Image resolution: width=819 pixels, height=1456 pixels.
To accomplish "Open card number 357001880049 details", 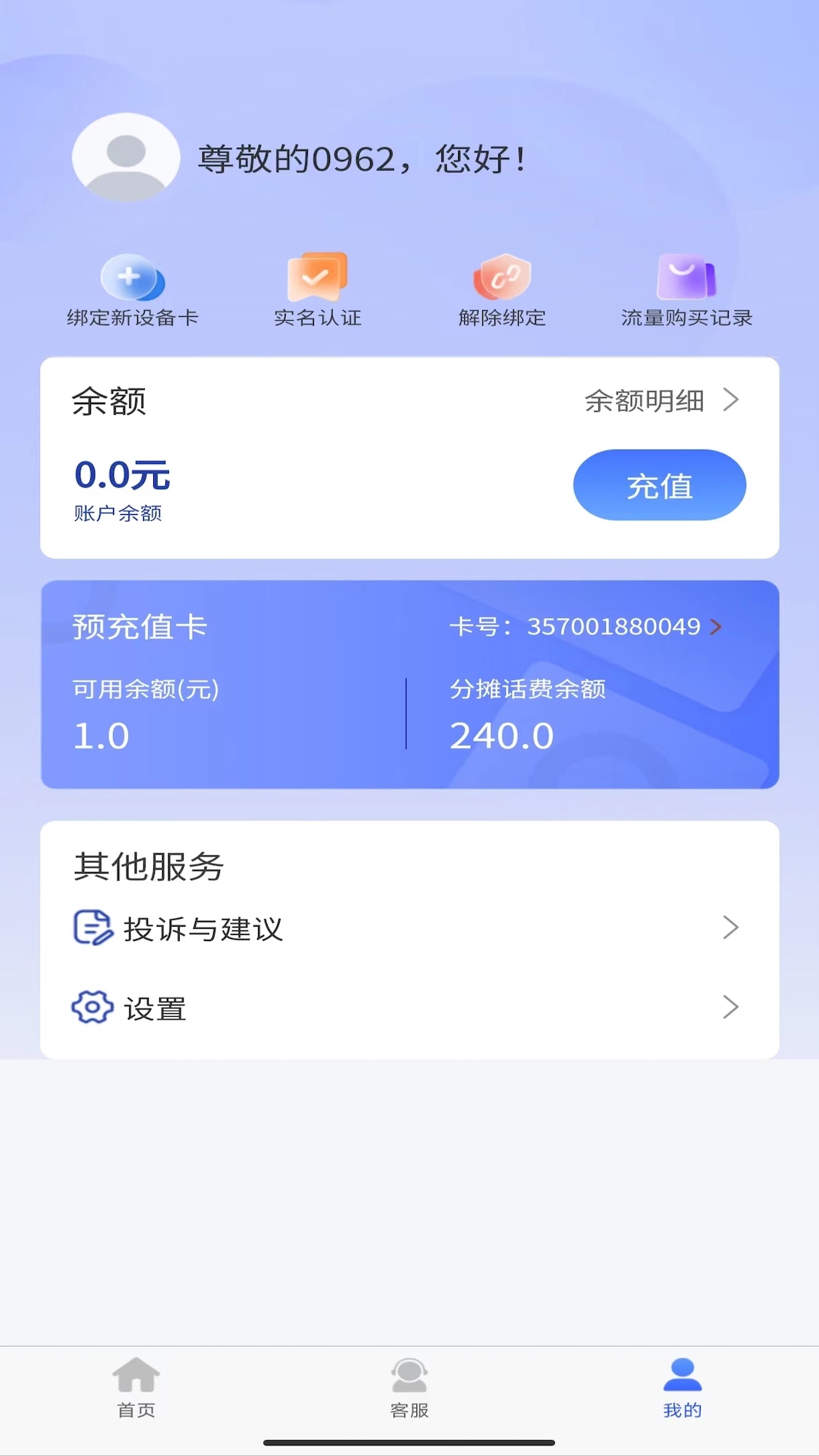I will (585, 627).
